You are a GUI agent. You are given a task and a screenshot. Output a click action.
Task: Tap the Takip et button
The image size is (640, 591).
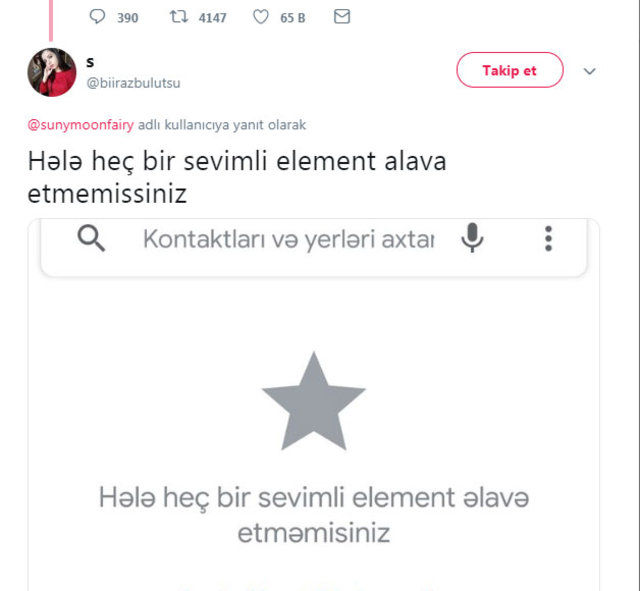click(509, 70)
